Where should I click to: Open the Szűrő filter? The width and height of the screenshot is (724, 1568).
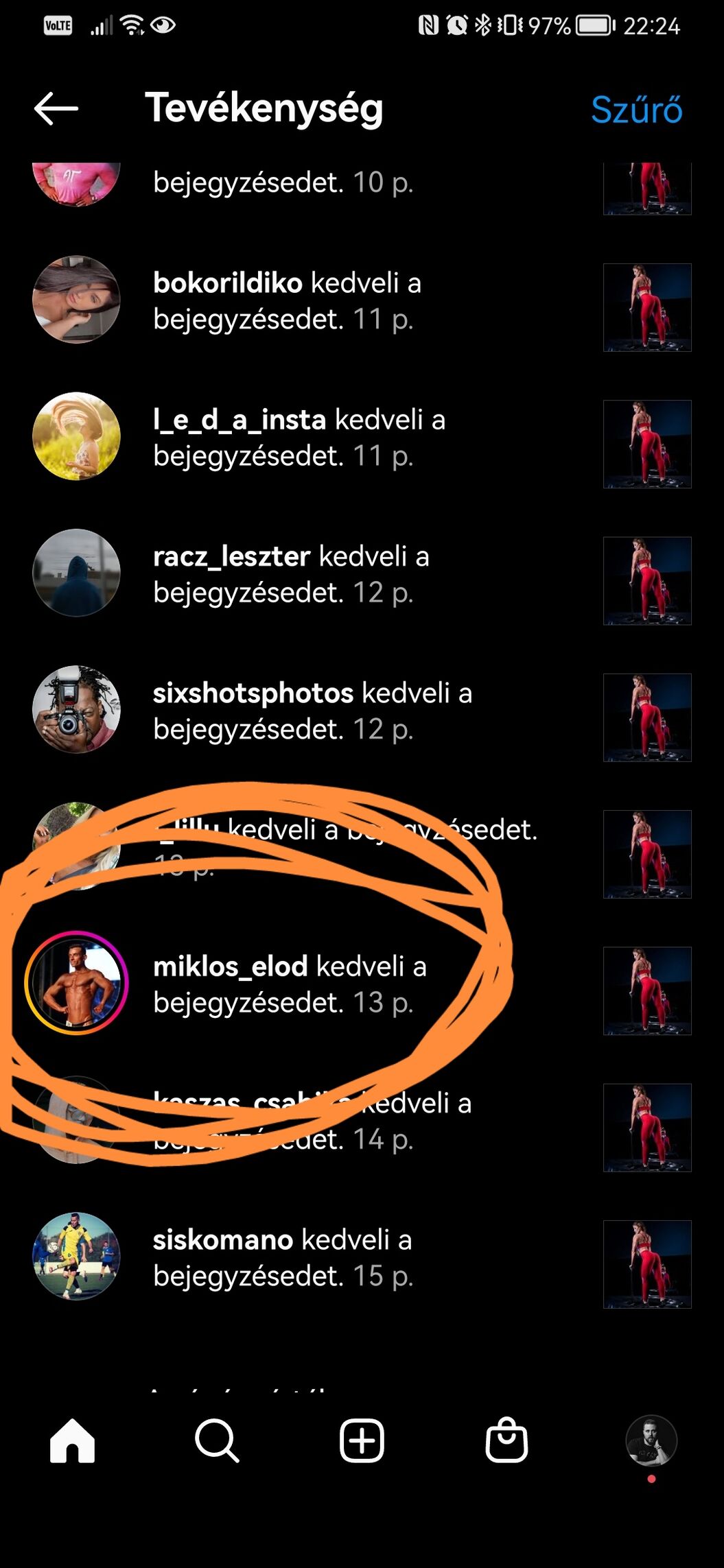(636, 110)
